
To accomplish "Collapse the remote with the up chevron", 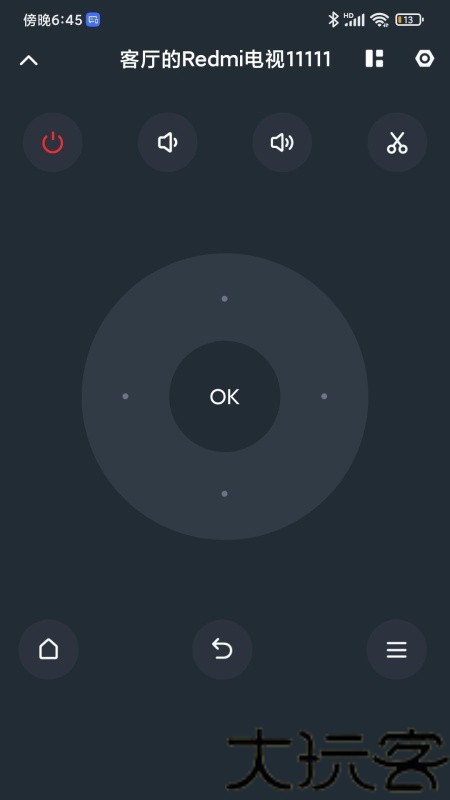I will point(29,60).
